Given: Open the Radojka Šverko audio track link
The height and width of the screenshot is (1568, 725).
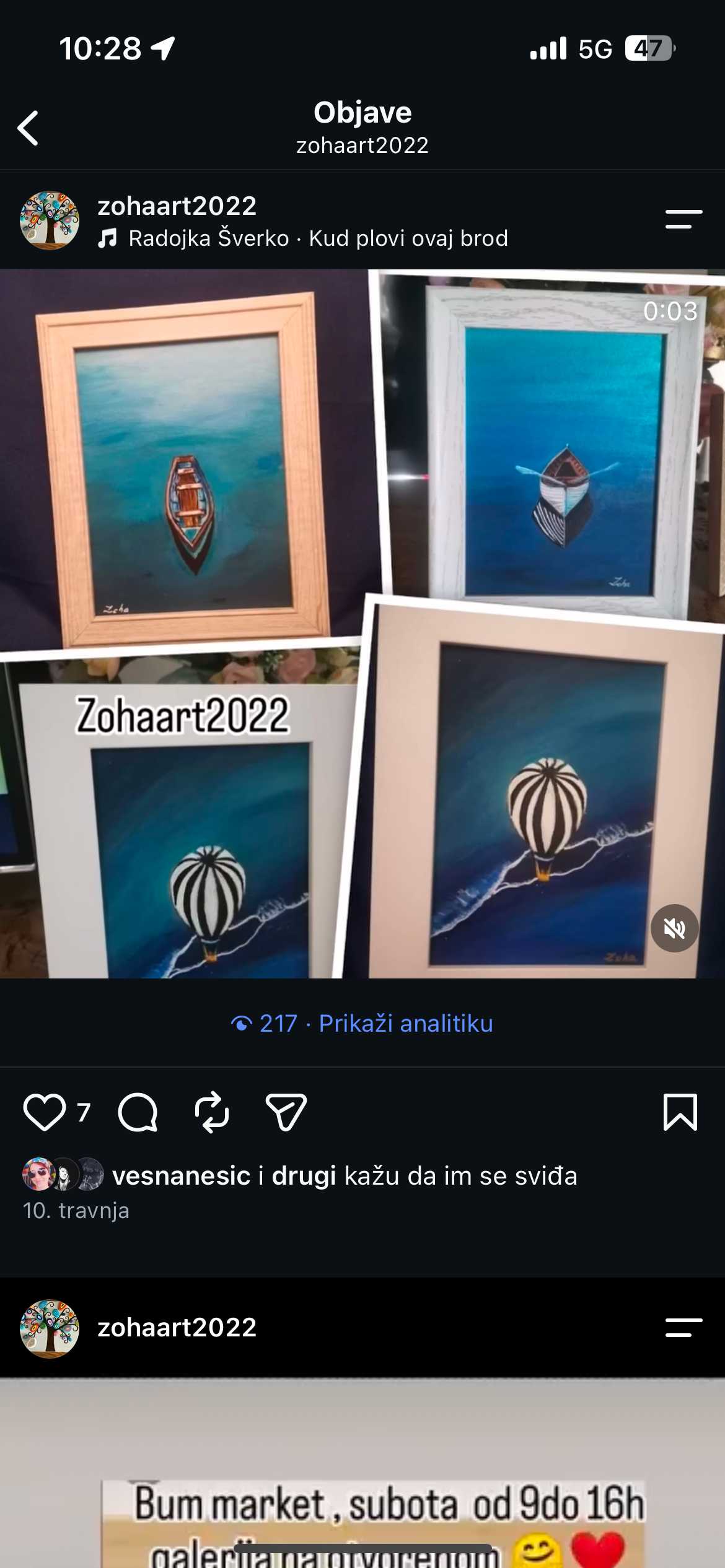Looking at the screenshot, I should point(303,238).
